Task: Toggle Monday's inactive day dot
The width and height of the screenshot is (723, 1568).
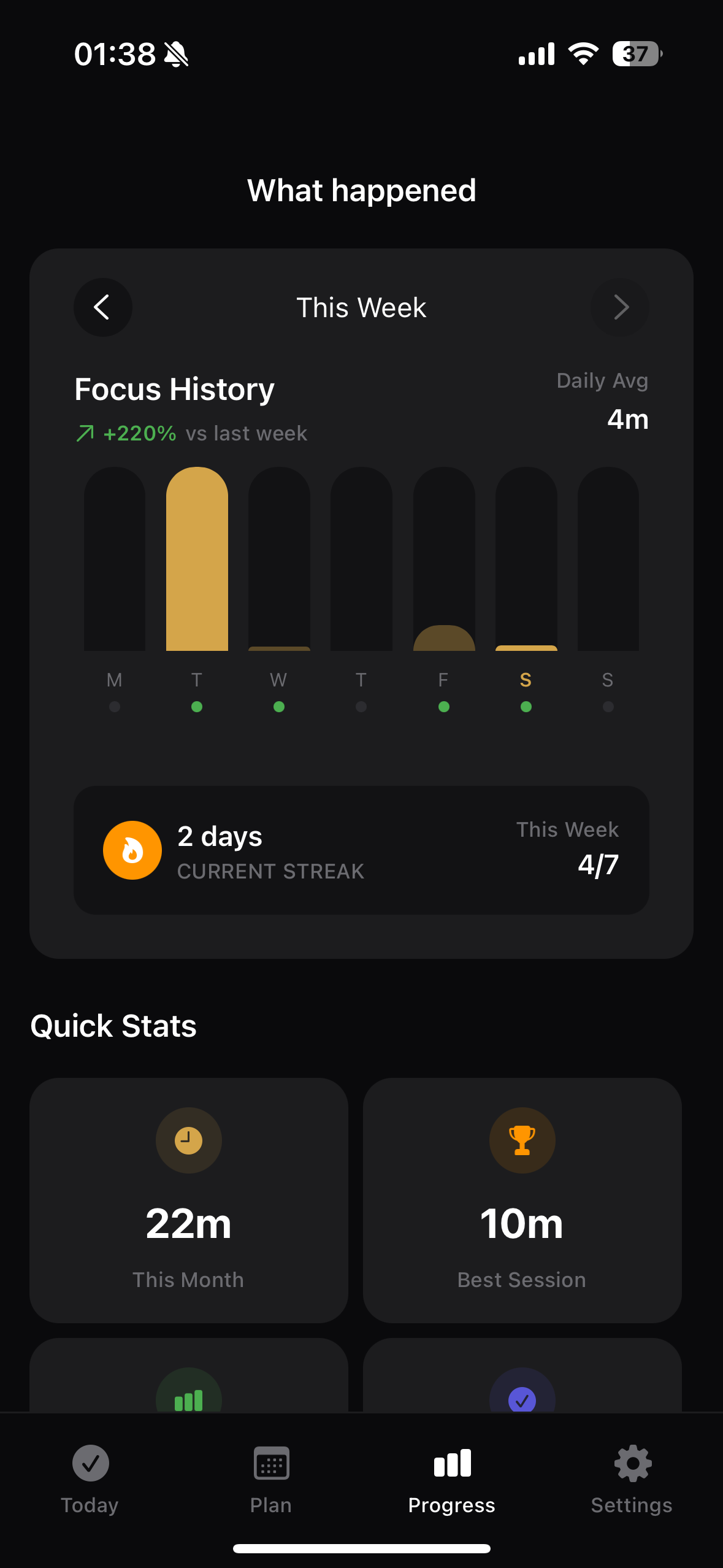Action: tap(114, 707)
